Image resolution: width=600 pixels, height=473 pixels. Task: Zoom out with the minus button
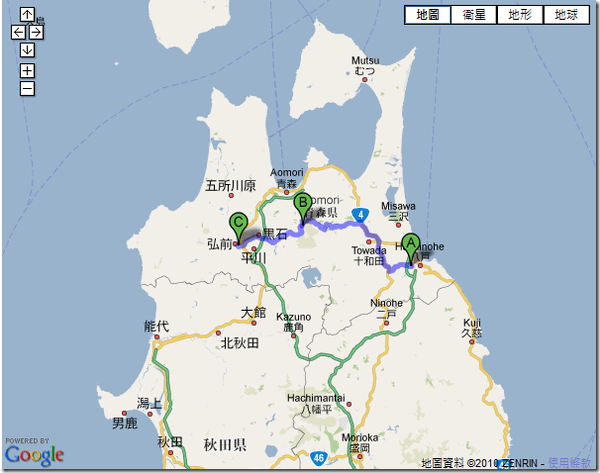click(x=27, y=88)
